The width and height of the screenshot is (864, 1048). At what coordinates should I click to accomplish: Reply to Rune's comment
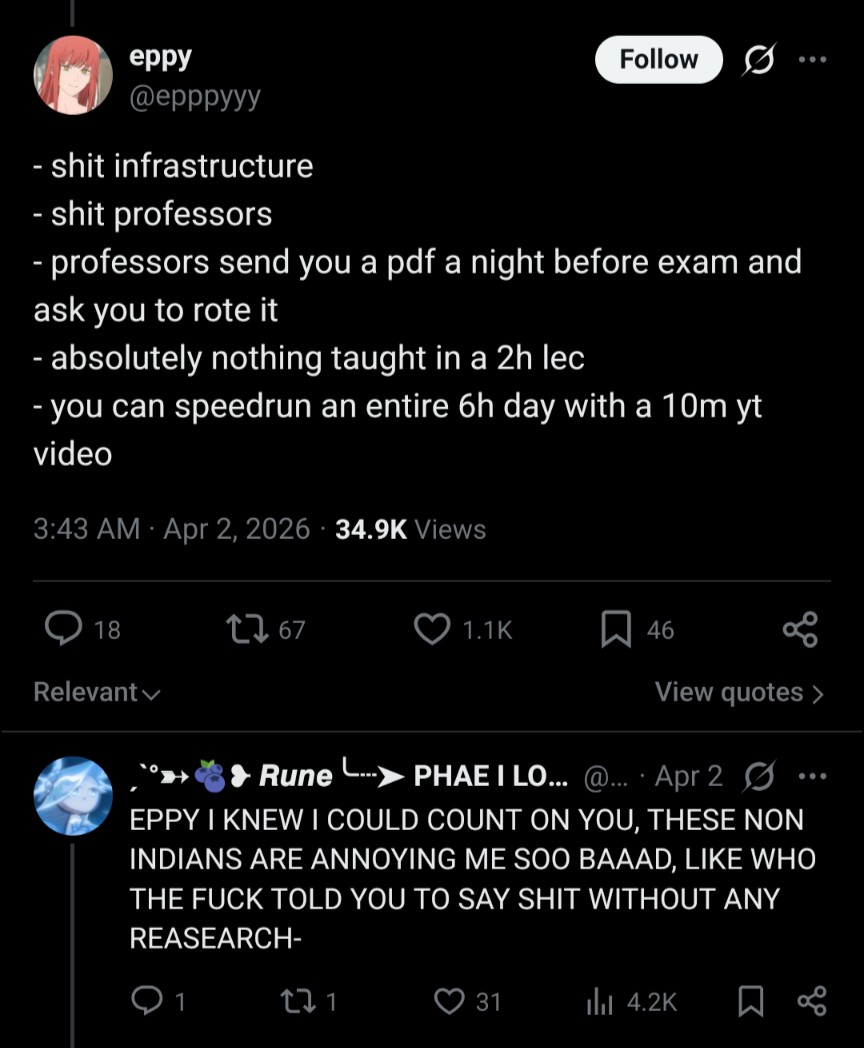point(147,1001)
